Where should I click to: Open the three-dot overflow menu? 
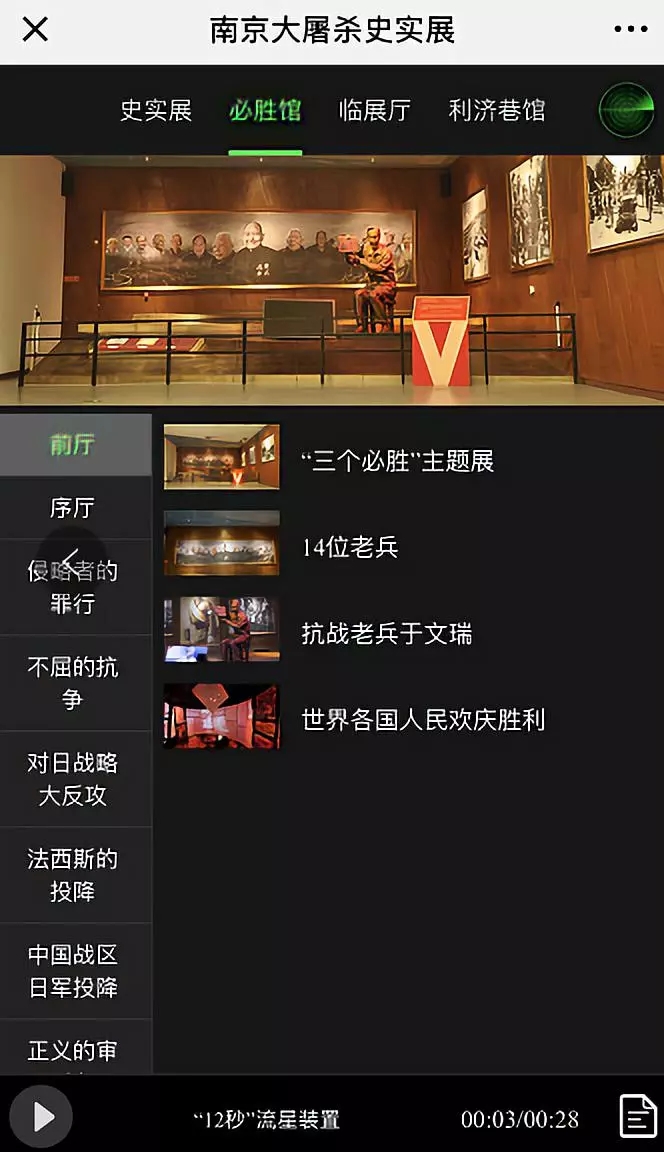630,30
